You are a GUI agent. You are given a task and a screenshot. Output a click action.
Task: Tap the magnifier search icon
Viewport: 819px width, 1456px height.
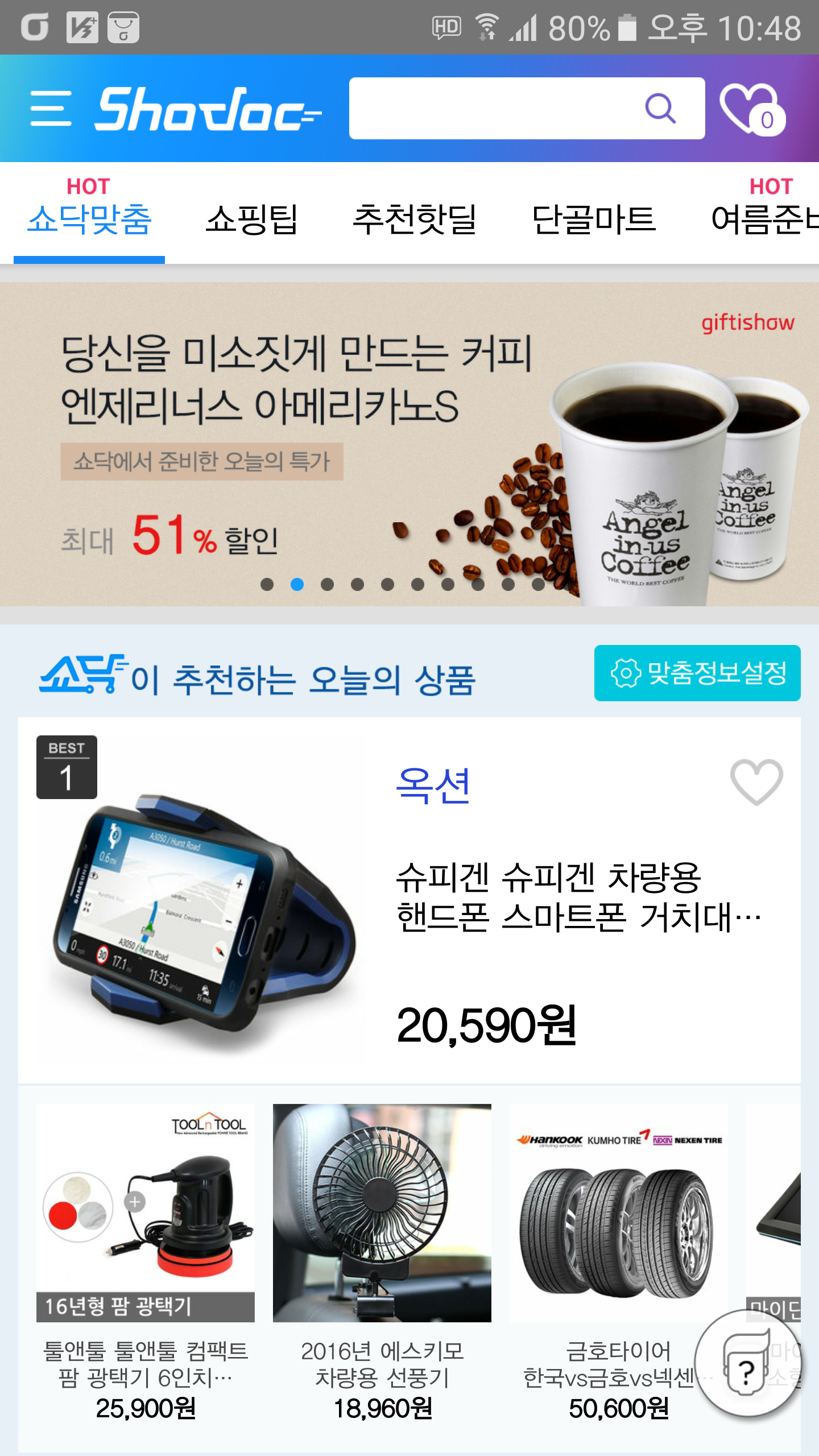pos(660,108)
